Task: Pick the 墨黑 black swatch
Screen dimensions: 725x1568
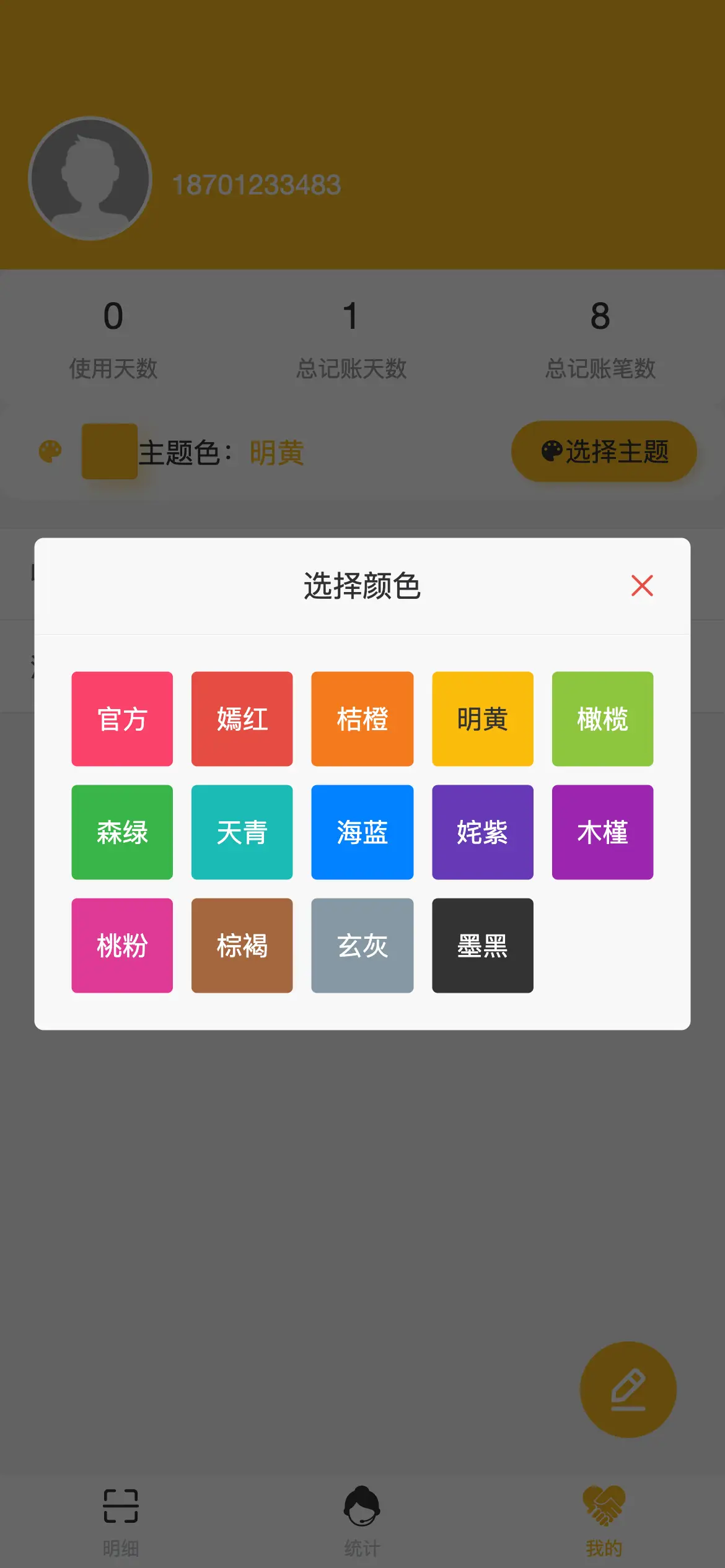Action: pyautogui.click(x=482, y=946)
